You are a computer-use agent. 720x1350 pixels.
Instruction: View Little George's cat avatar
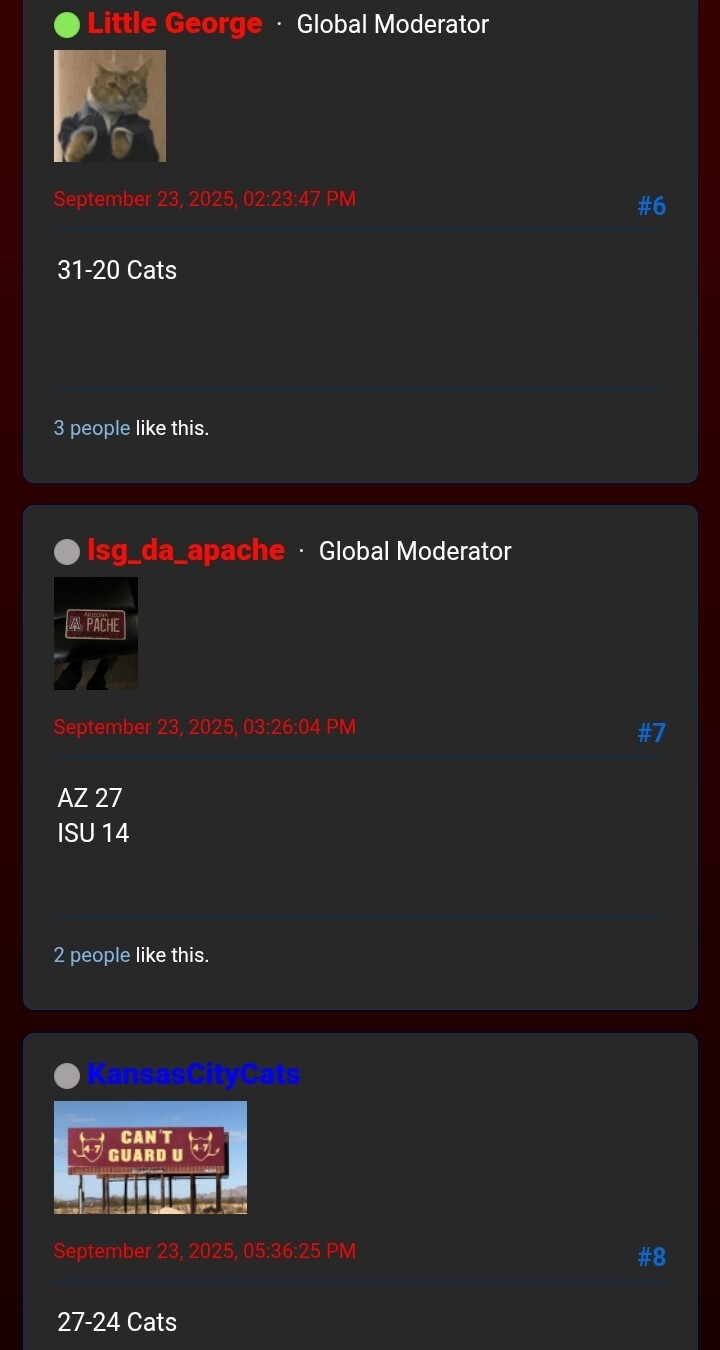pyautogui.click(x=110, y=106)
